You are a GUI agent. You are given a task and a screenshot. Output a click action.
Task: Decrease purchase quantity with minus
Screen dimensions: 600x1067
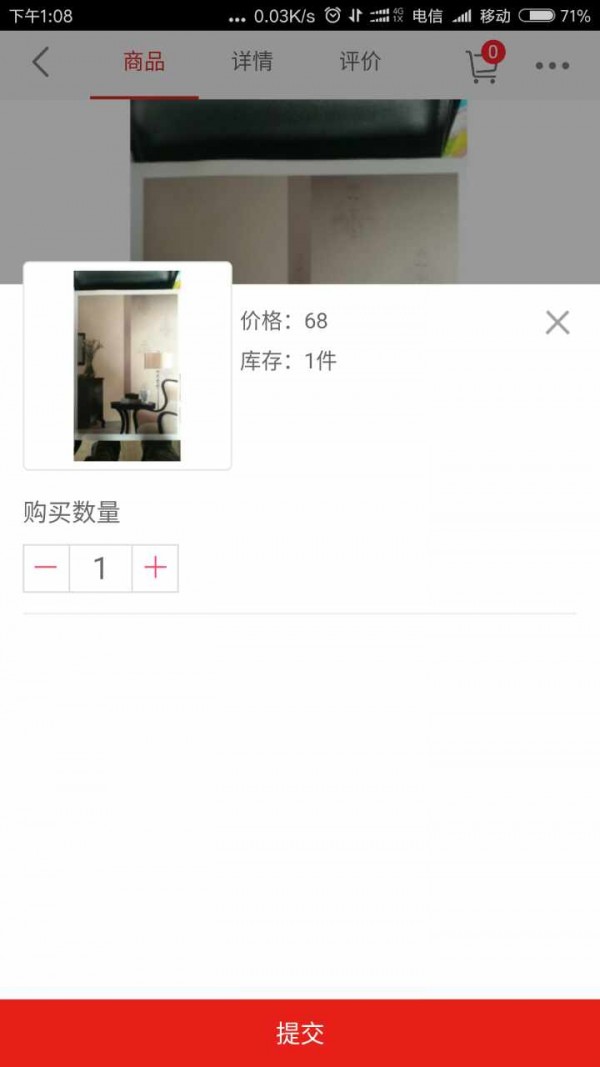(46, 568)
